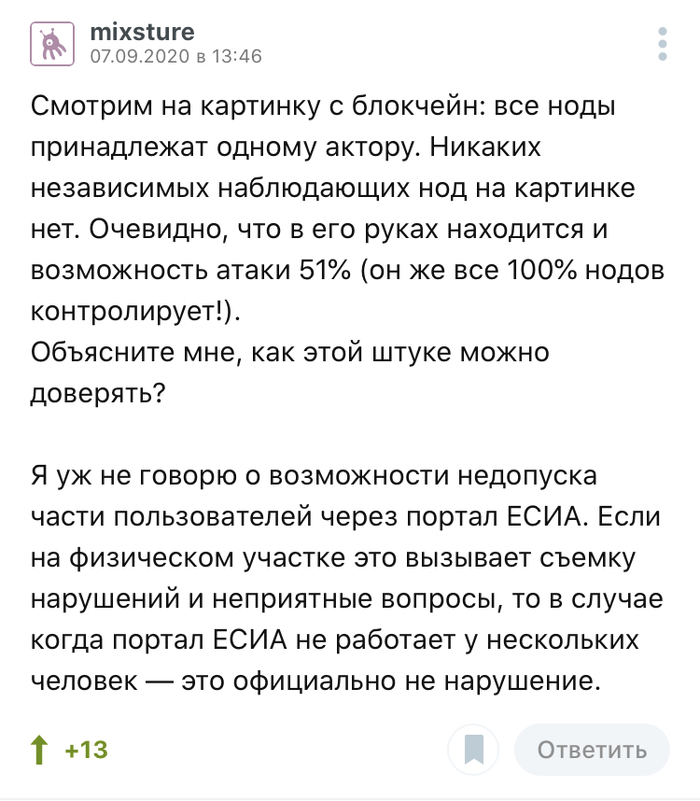Image resolution: width=700 pixels, height=801 pixels.
Task: Upvote this comment with the green arrow
Action: (x=39, y=750)
